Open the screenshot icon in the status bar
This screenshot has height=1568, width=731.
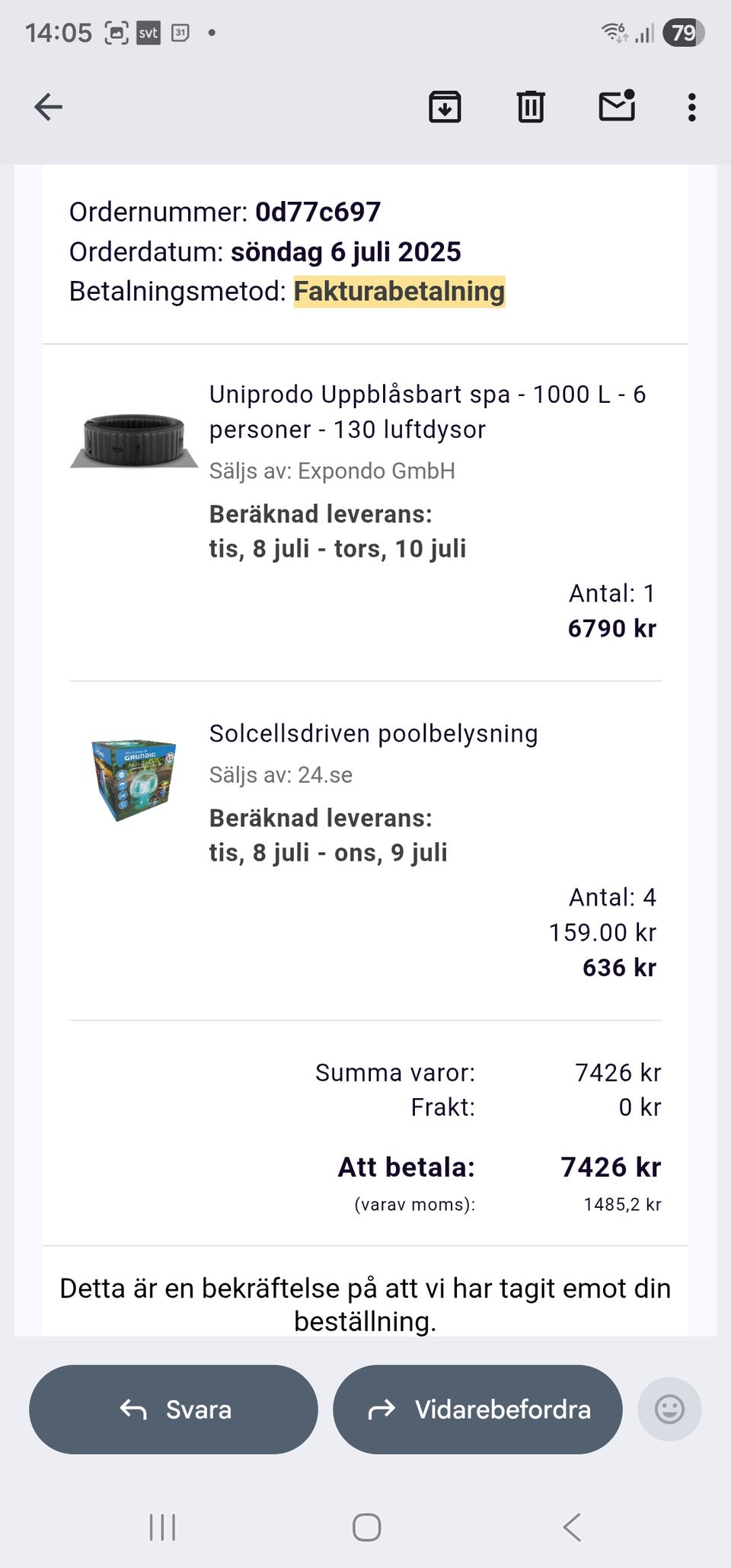(x=116, y=32)
